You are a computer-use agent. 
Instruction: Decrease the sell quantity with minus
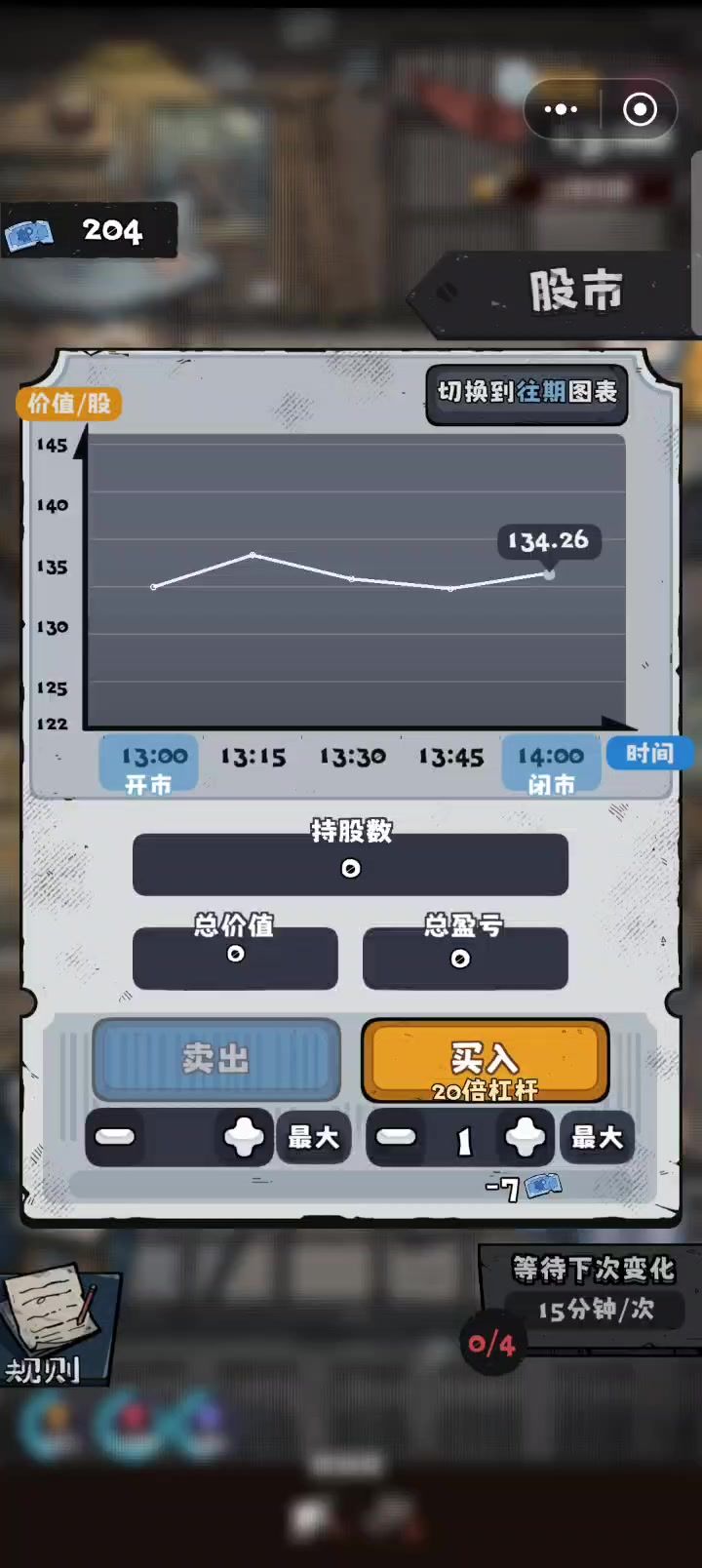click(x=115, y=1137)
